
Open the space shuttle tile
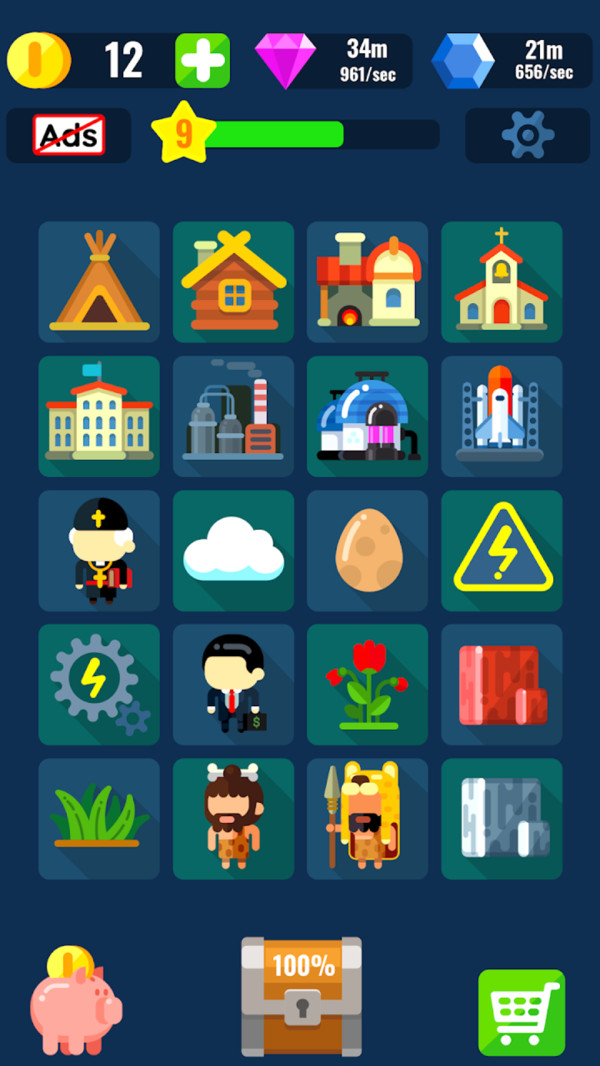pos(501,416)
